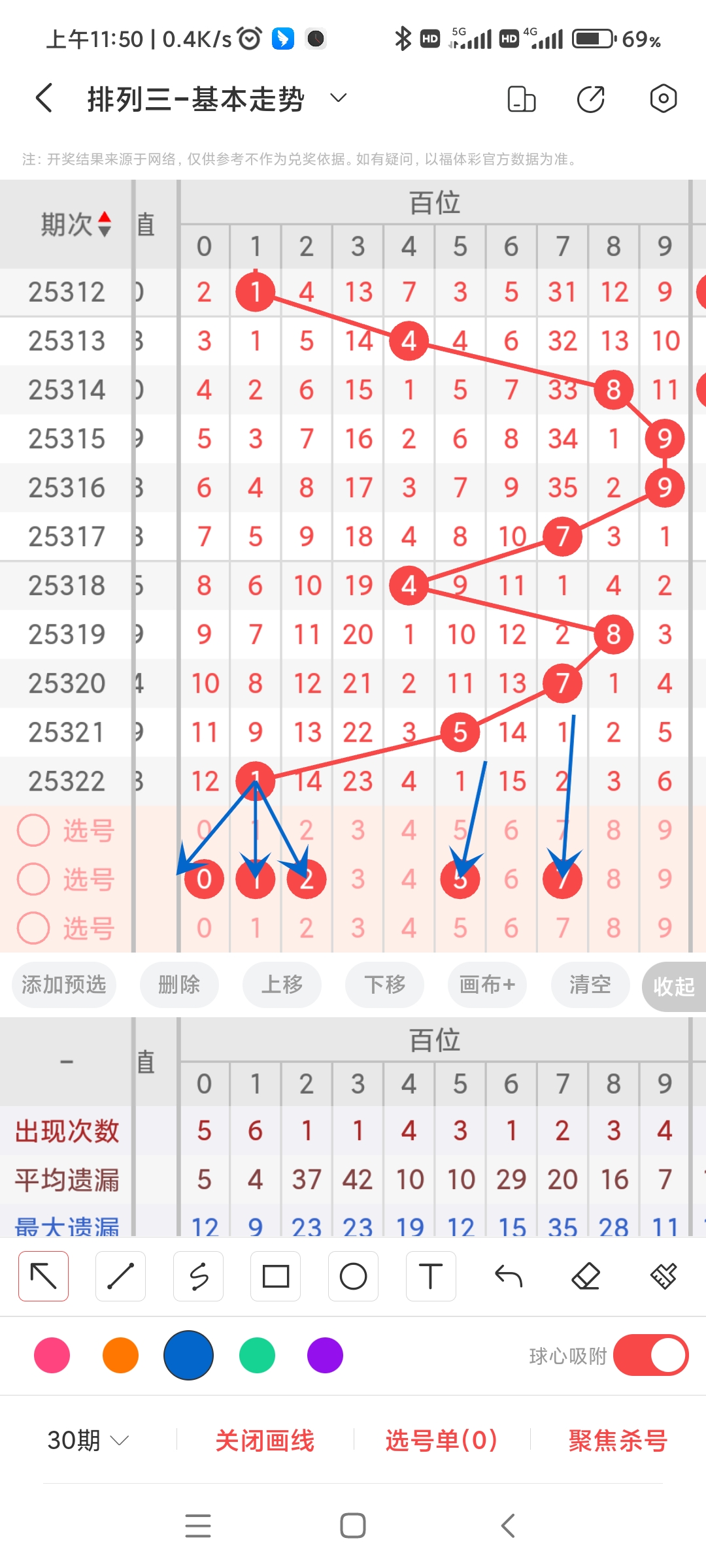706x1568 pixels.
Task: Switch to 聚焦杀号 mode
Action: [x=613, y=1442]
